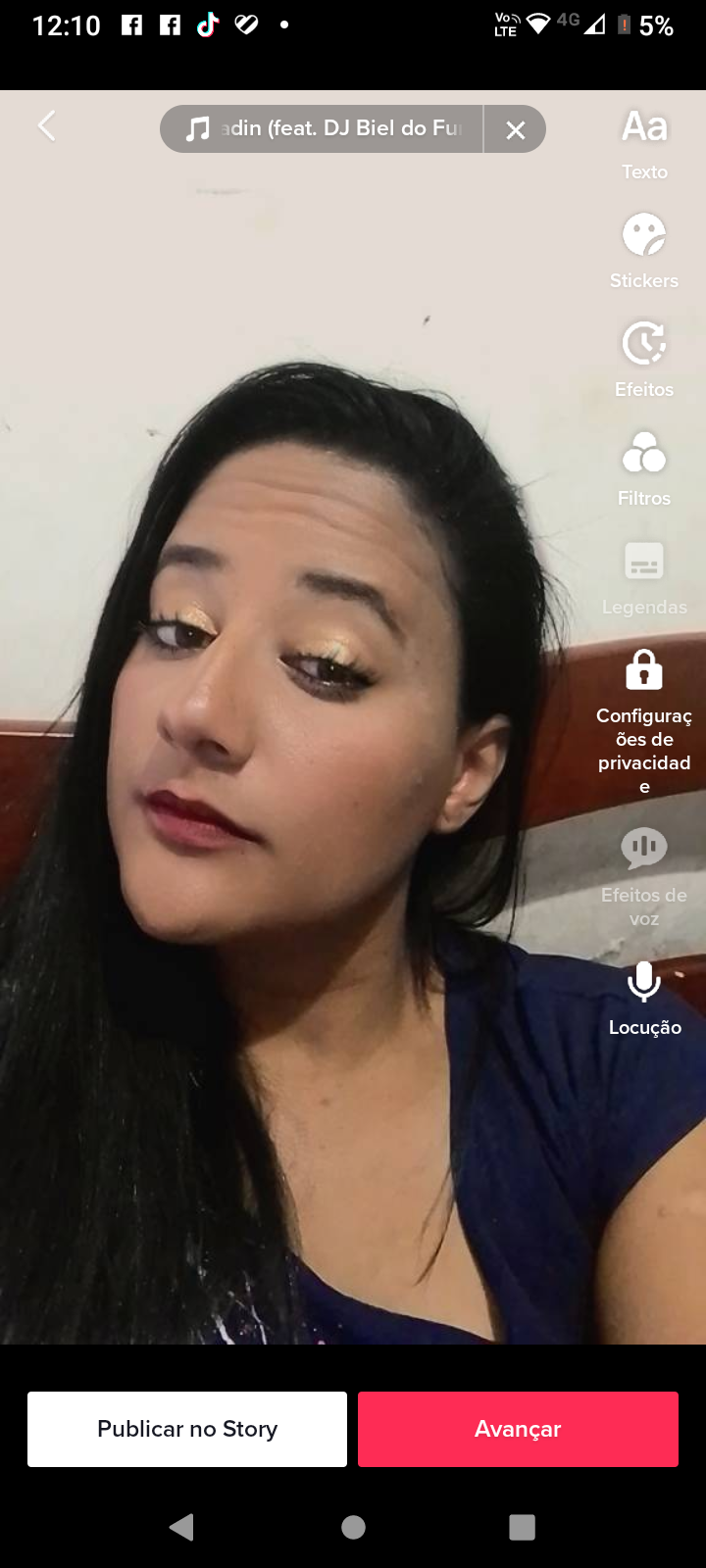Add text with the Texto tool
The height and width of the screenshot is (1568, 706).
click(x=644, y=142)
